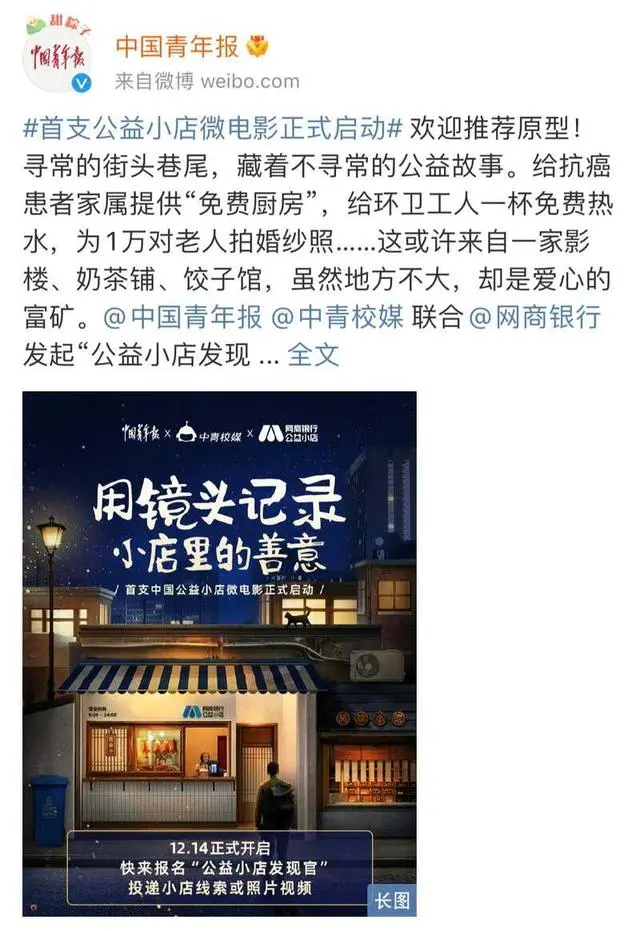Open the @网商银行 mention
This screenshot has height=931, width=640.
[x=535, y=317]
